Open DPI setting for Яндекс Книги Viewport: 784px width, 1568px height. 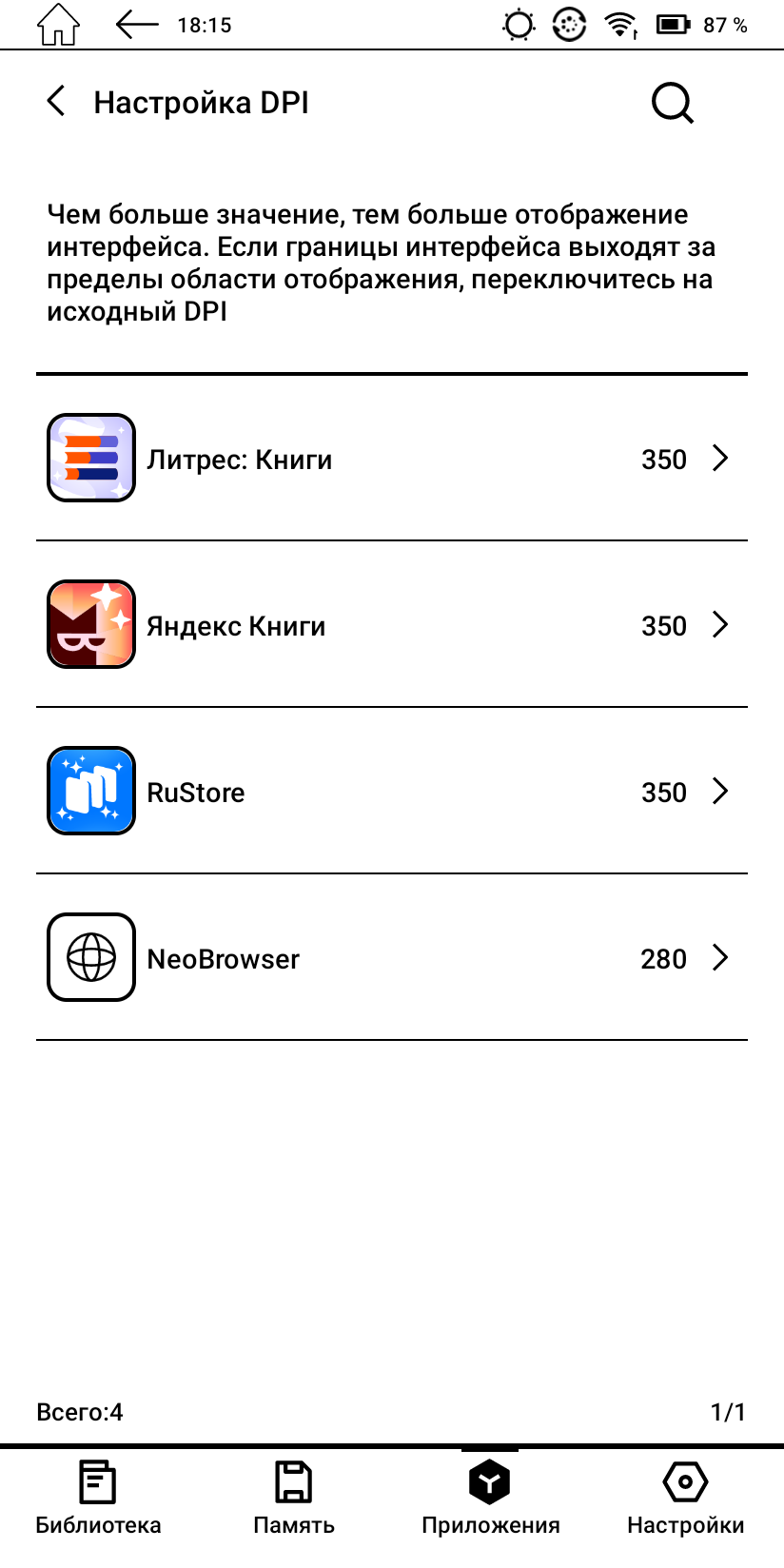(x=391, y=625)
